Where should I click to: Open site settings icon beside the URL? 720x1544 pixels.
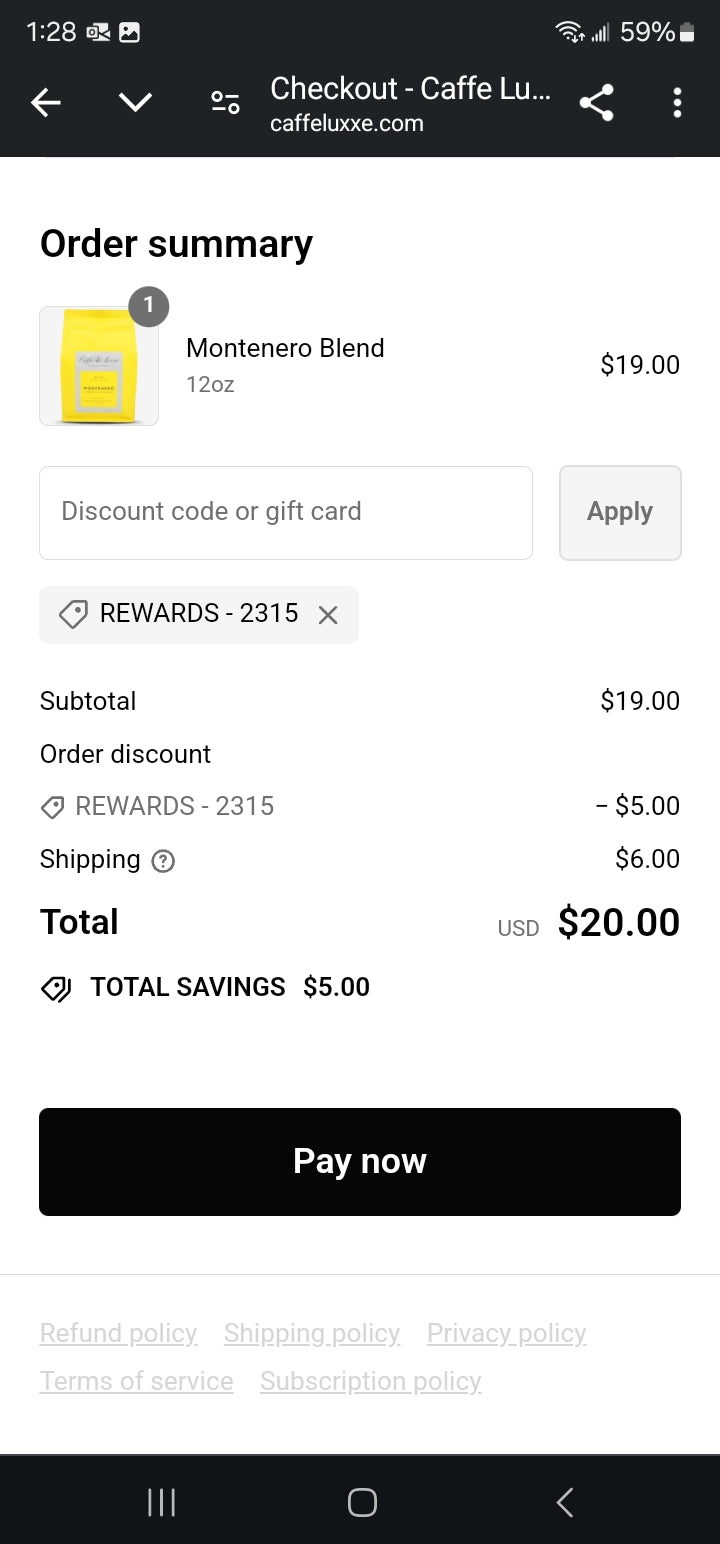[x=225, y=102]
